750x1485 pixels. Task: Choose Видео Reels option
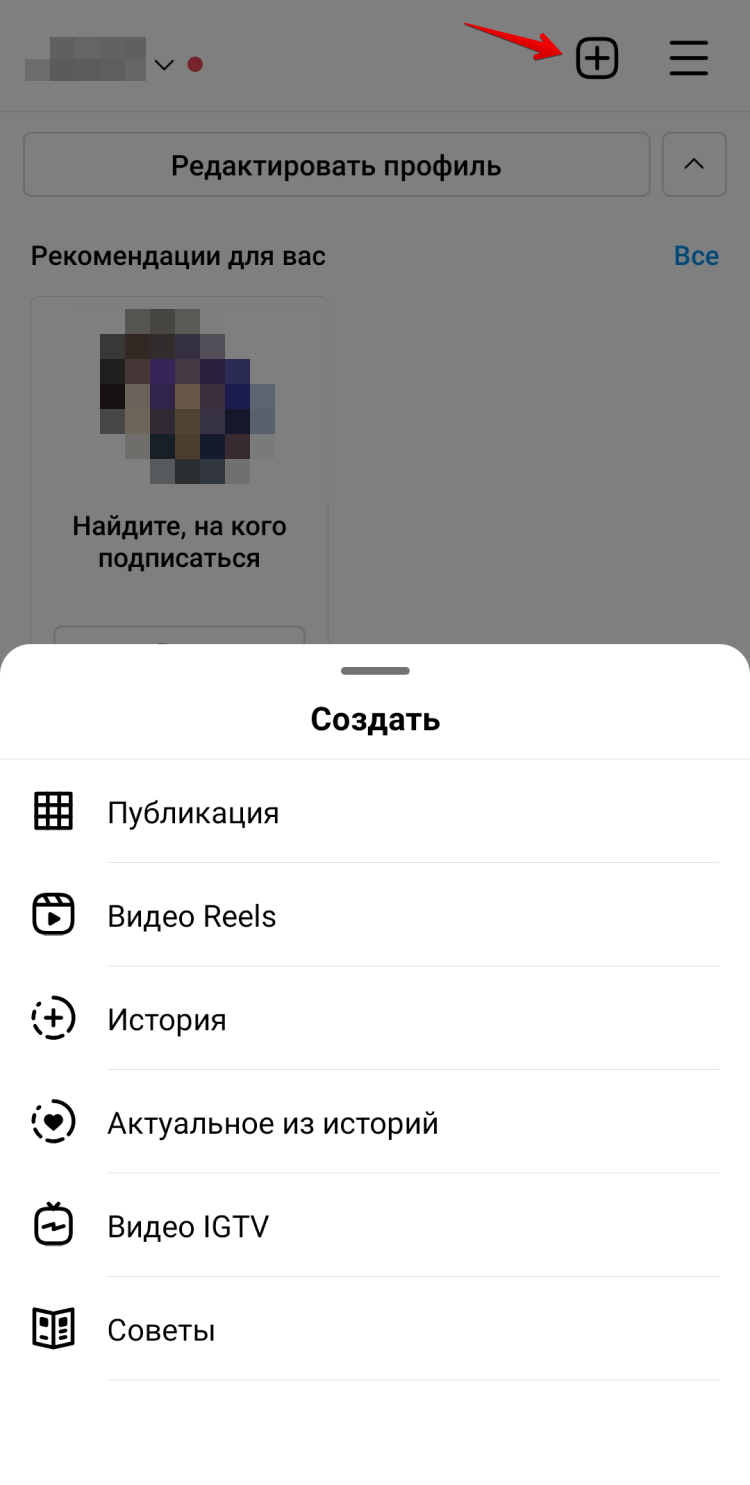(x=191, y=916)
